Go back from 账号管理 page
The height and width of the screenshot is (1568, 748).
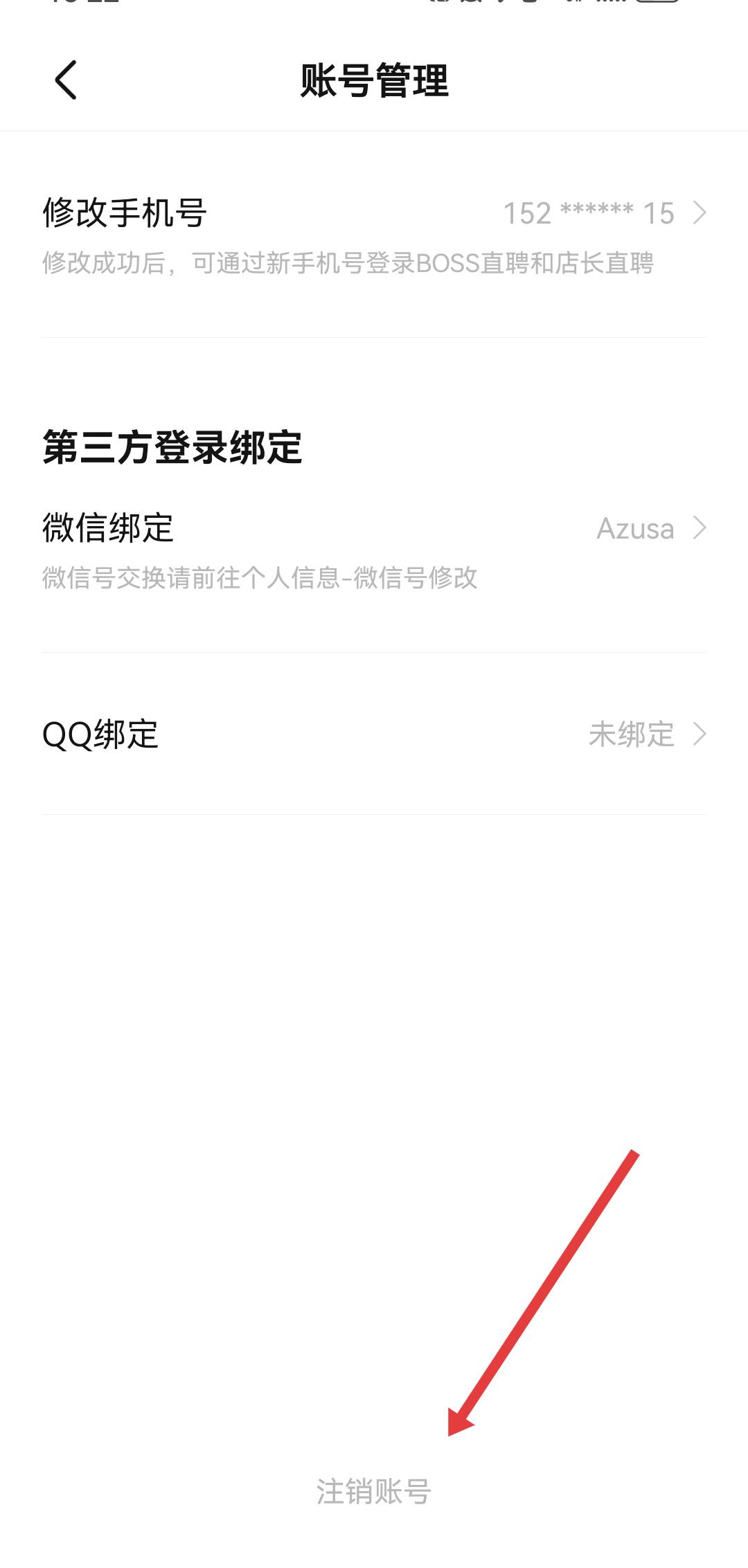(66, 80)
